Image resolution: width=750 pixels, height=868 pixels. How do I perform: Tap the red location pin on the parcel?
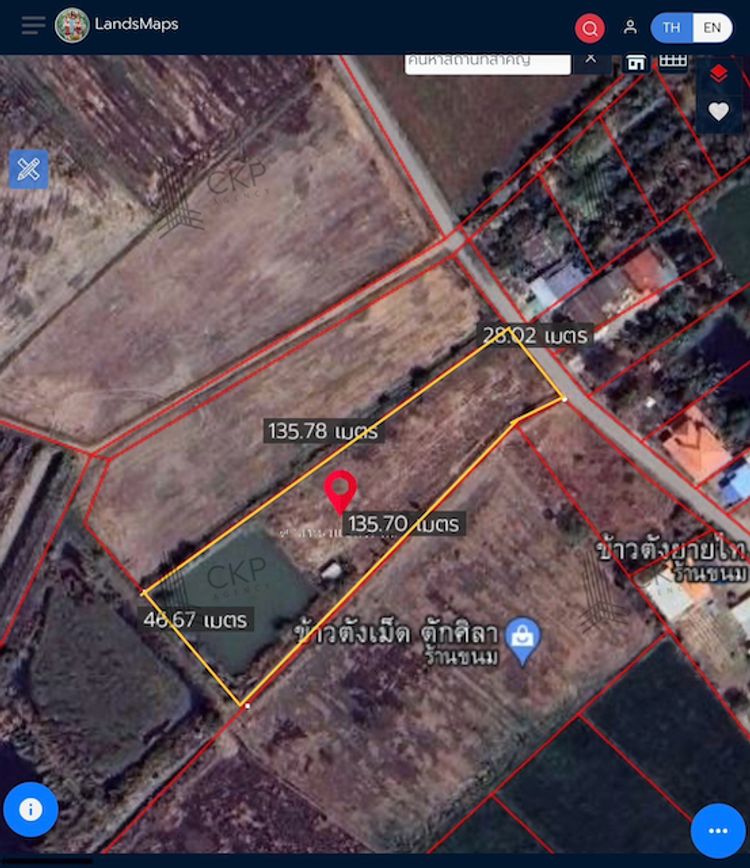point(341,491)
